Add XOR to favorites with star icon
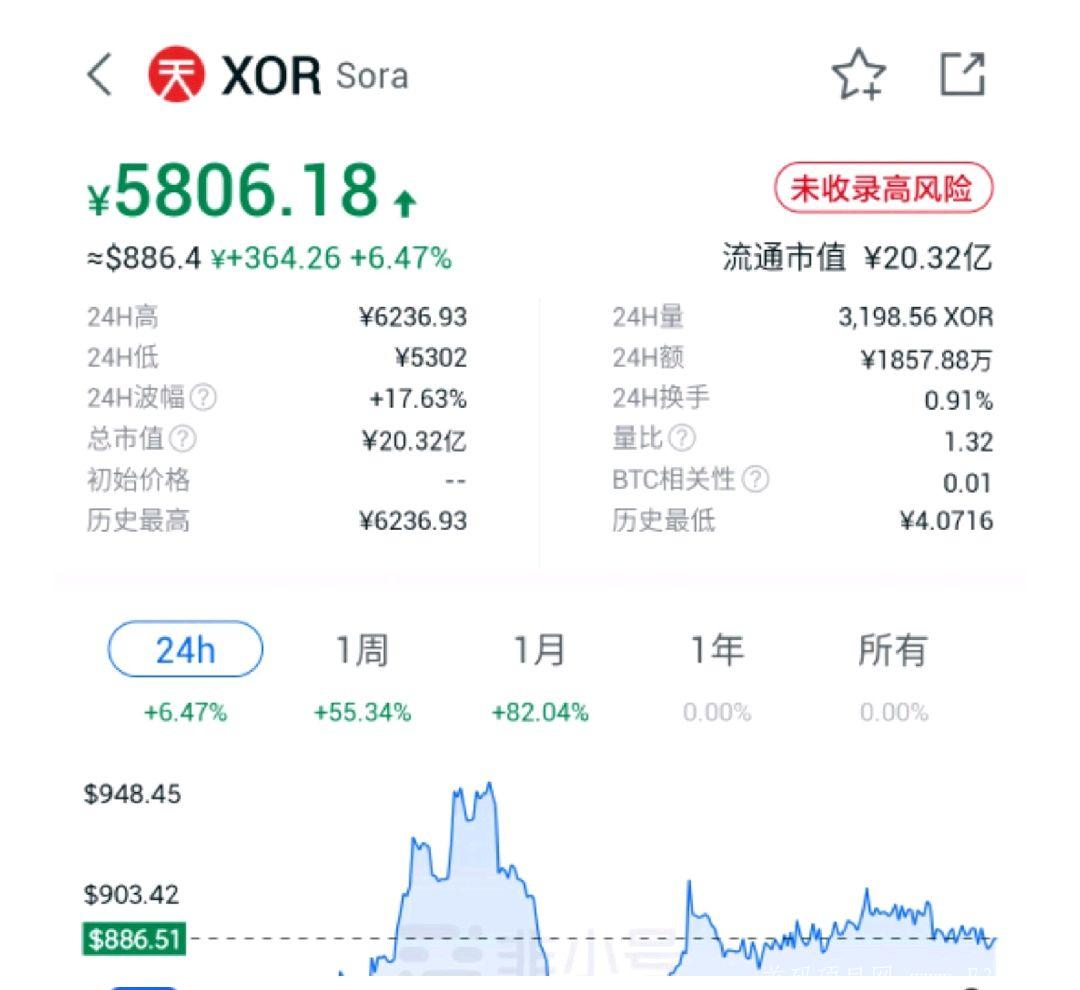 point(858,75)
